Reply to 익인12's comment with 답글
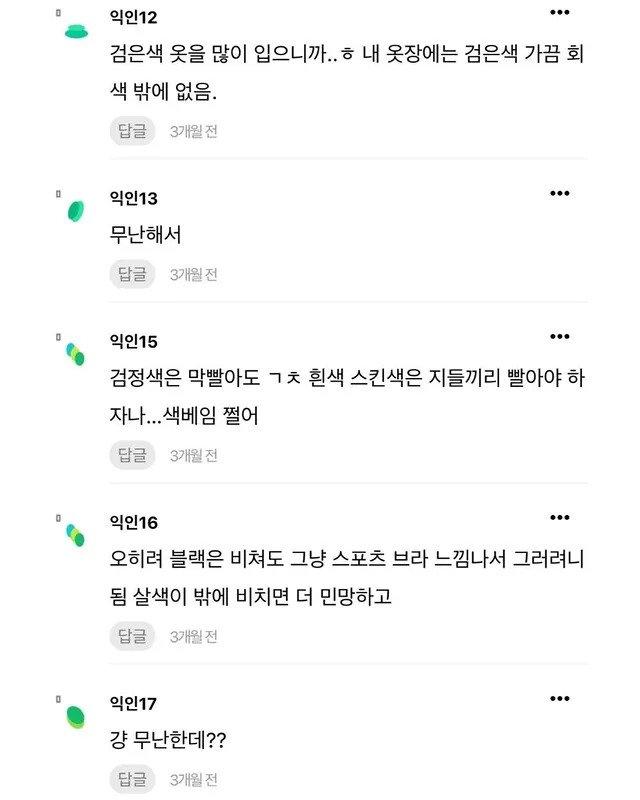Screen dimensions: 640x800 [x=132, y=131]
